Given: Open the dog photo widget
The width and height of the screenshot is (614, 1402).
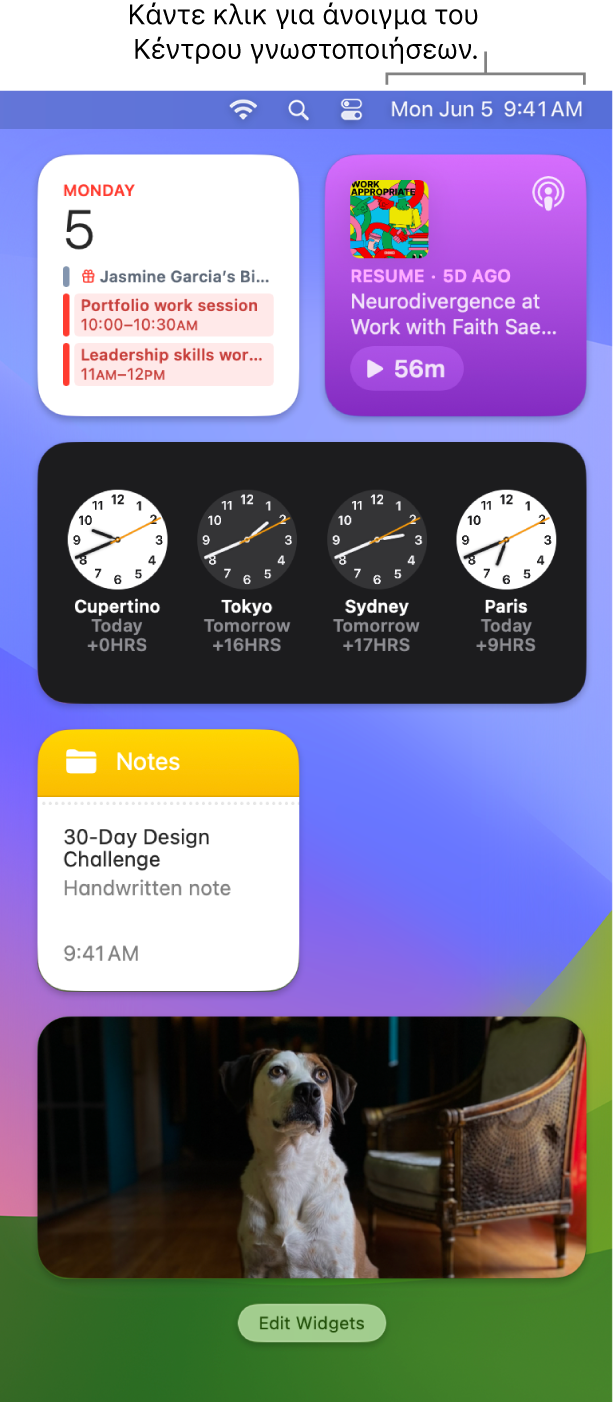Looking at the screenshot, I should click(311, 1147).
